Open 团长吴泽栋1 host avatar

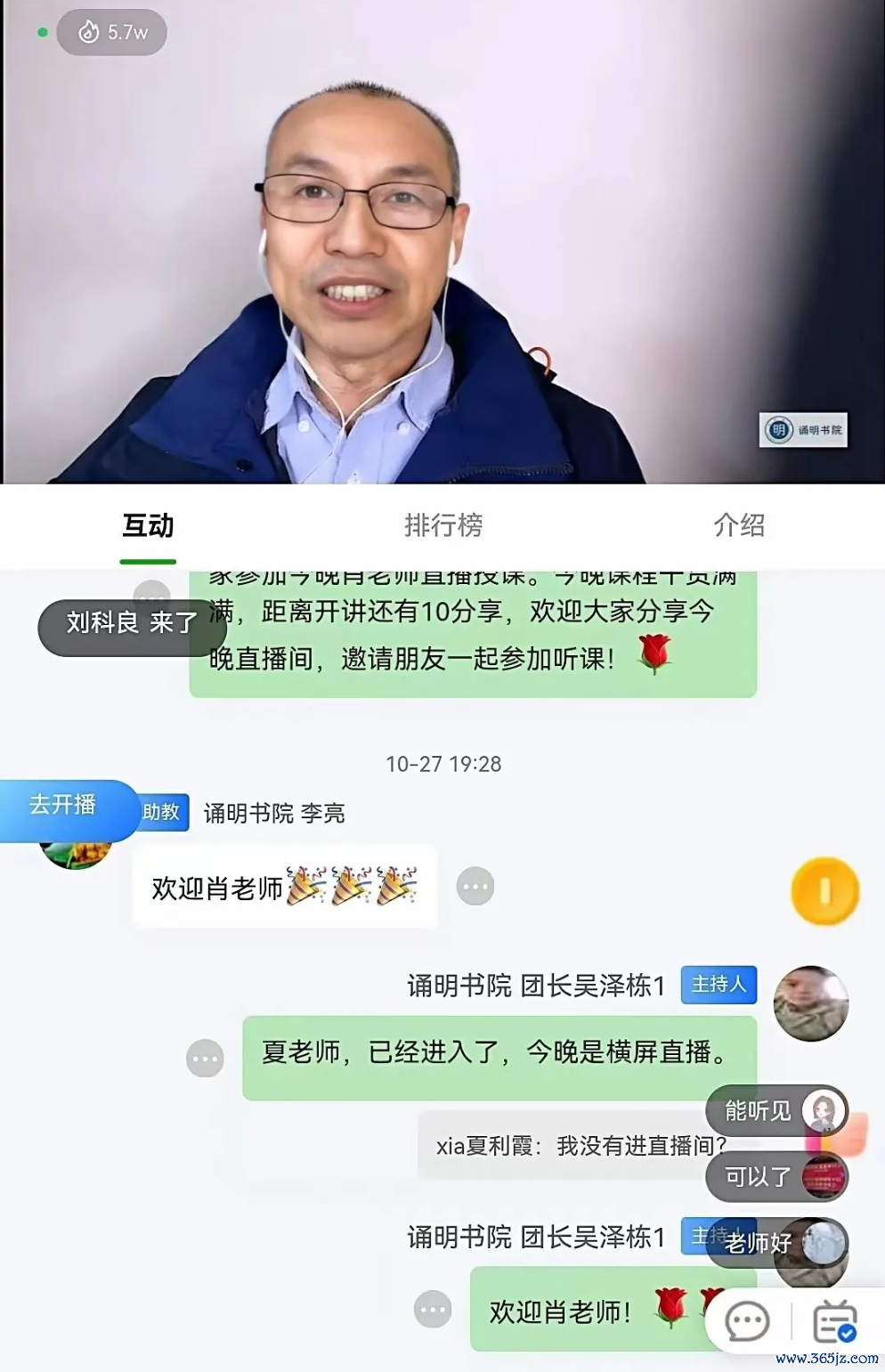tap(810, 1003)
